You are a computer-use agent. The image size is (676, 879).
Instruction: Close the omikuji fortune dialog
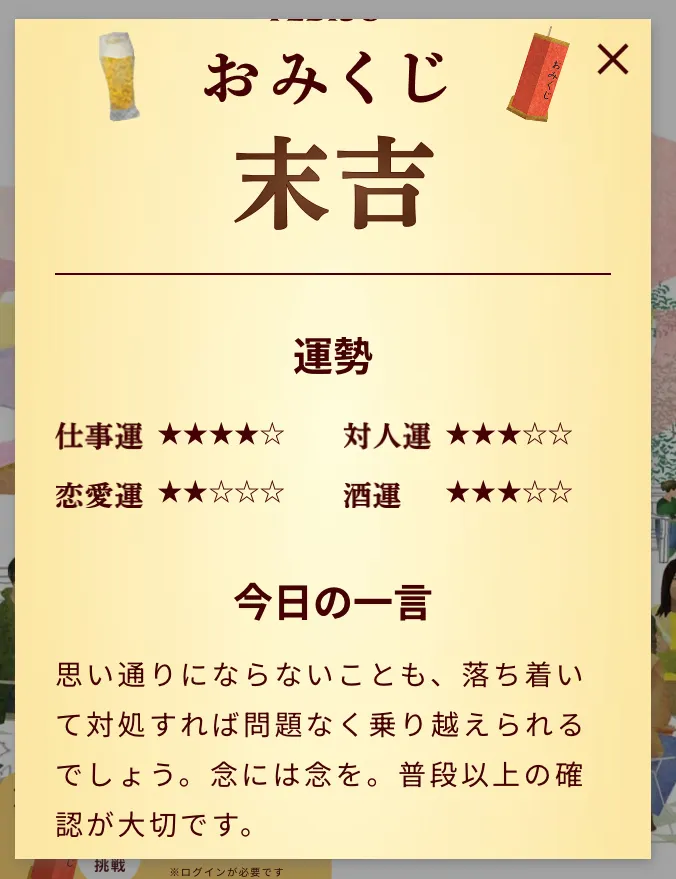coord(612,60)
